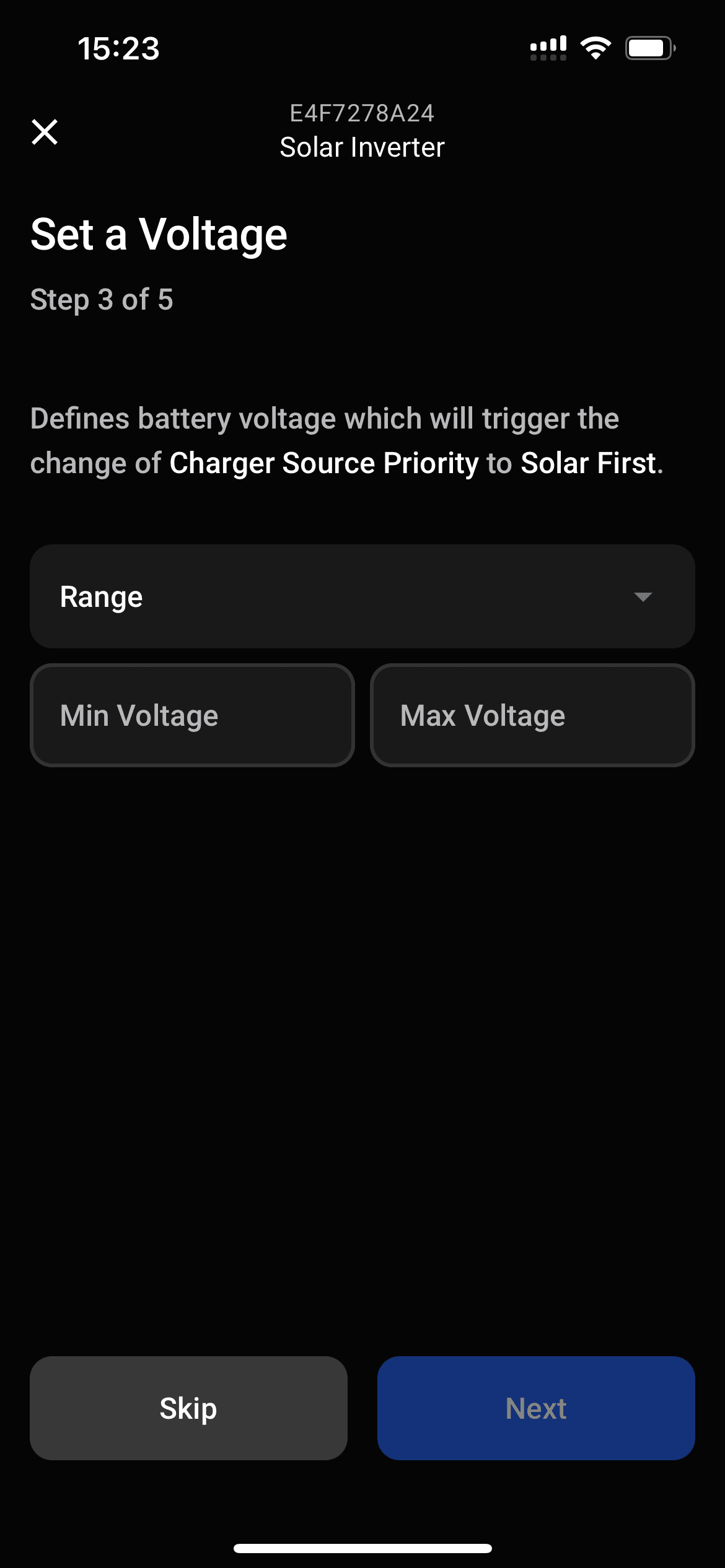Tap the cellular signal bars icon
This screenshot has width=725, height=1568.
point(547,47)
